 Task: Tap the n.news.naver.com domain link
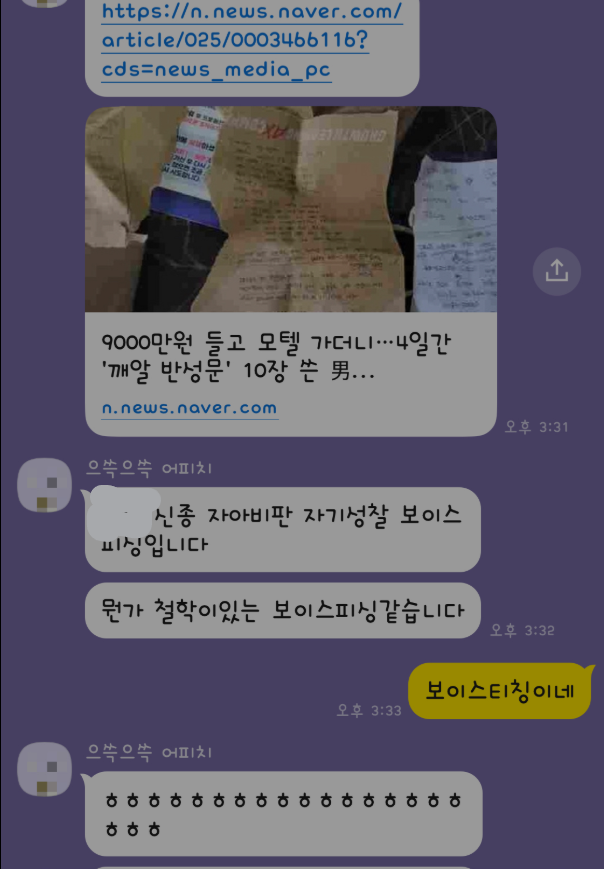point(189,408)
